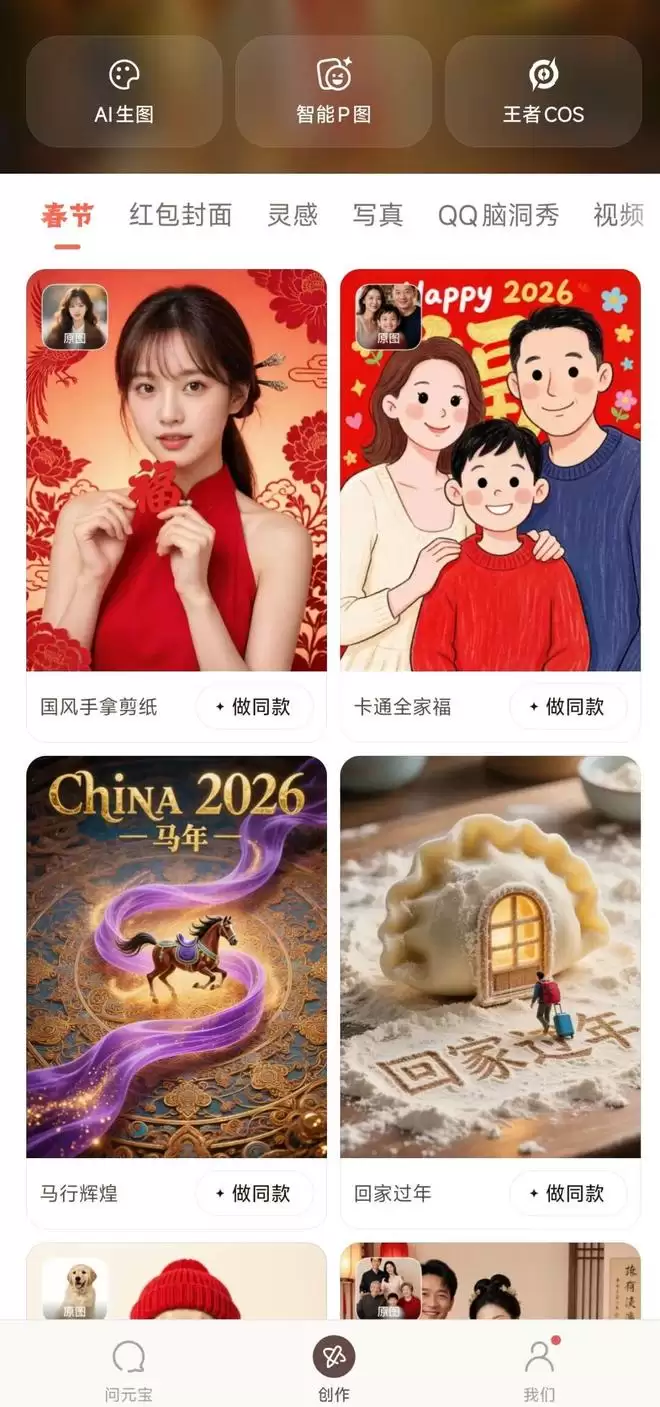
Task: Open the 智能P图 tool
Action: 333,91
